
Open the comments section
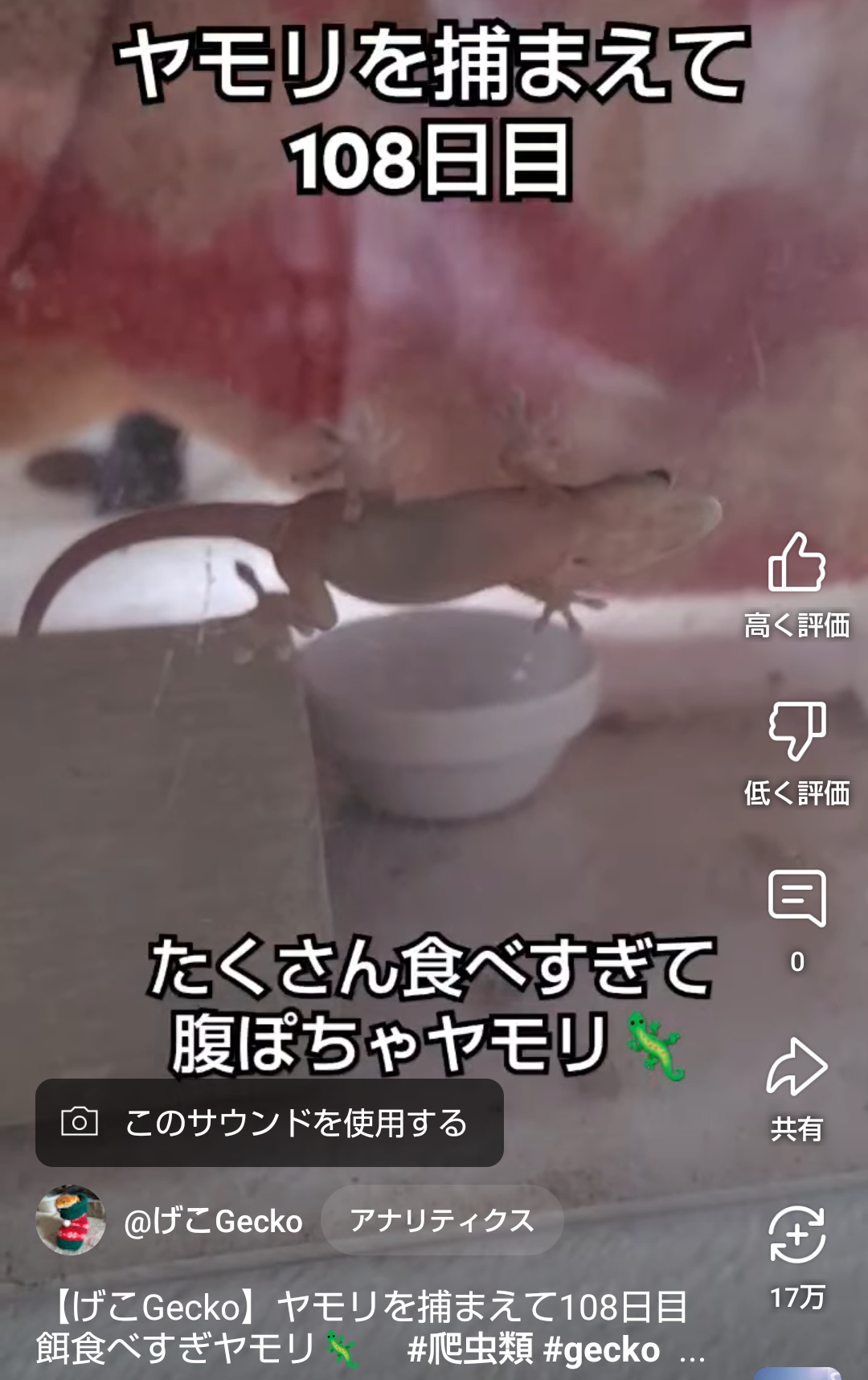click(x=796, y=899)
